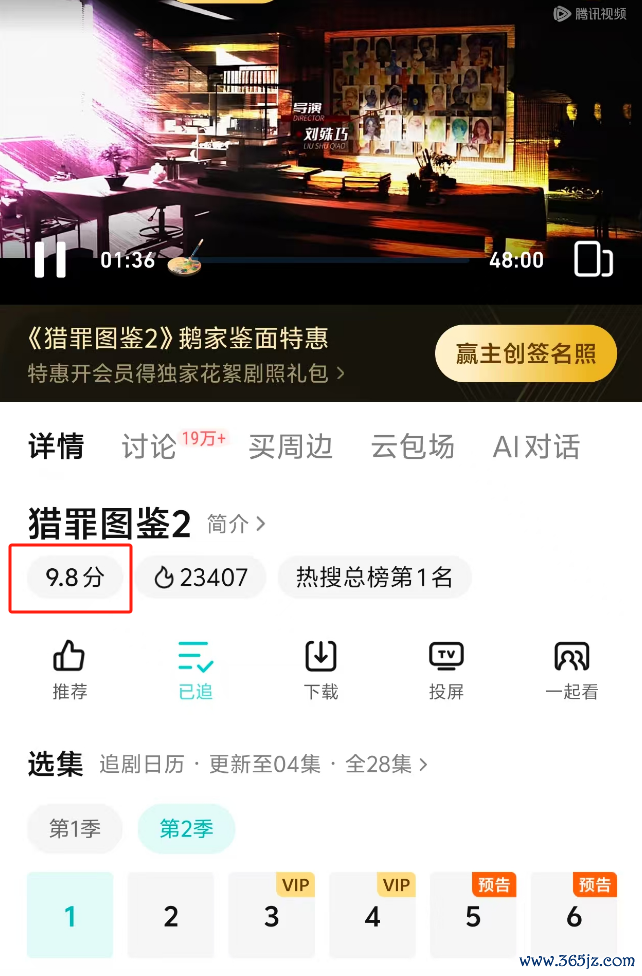Viewport: 642px width, 976px height.
Task: Switch to the 讨论 tab
Action: tap(149, 447)
